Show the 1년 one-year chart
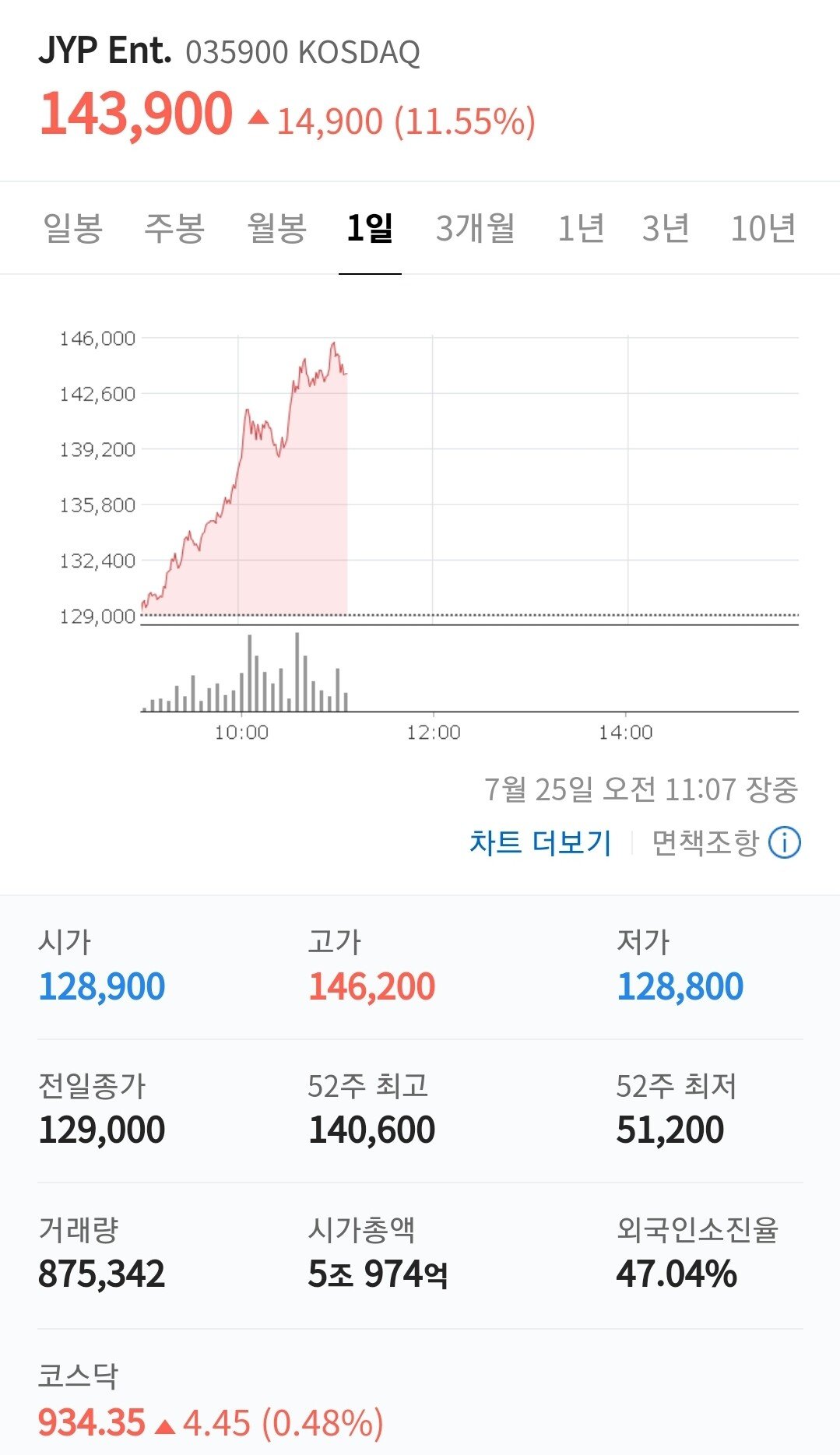840x1455 pixels. [581, 229]
